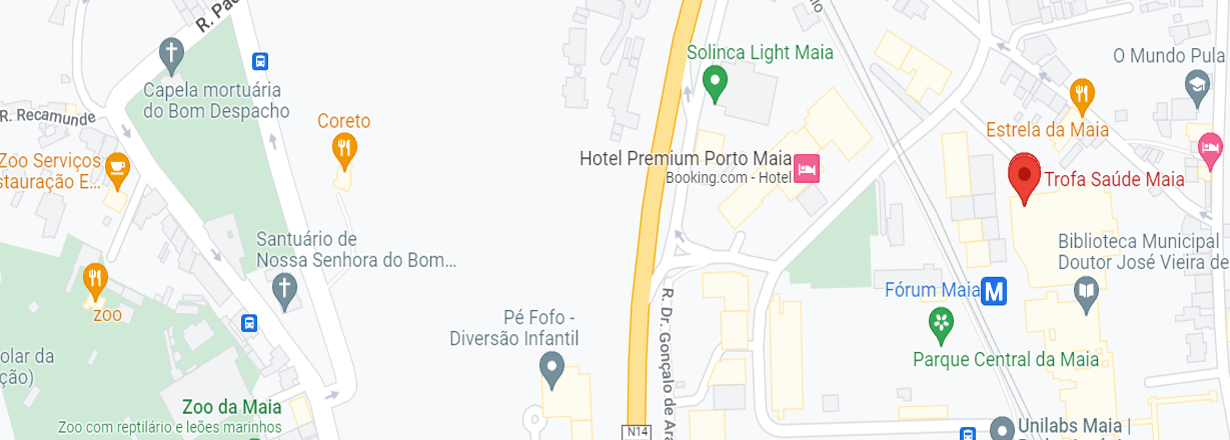Tap the Fórum Maia metro station icon

pyautogui.click(x=993, y=291)
